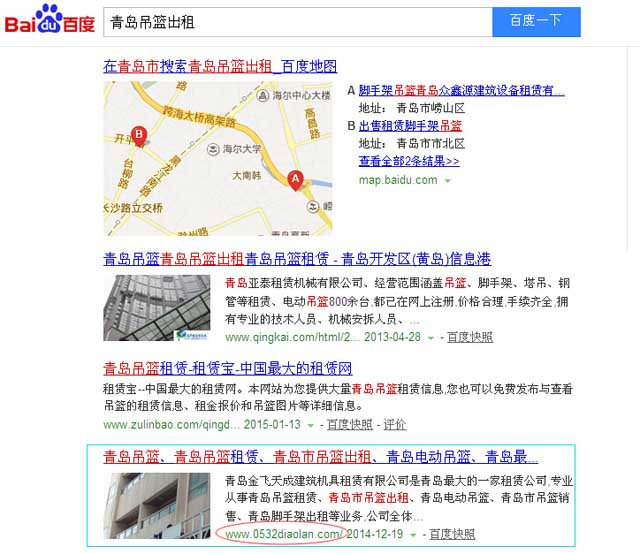Open the 青岛吊篮、青岛吊篮租赁 result title link
640x554 pixels.
(x=320, y=458)
